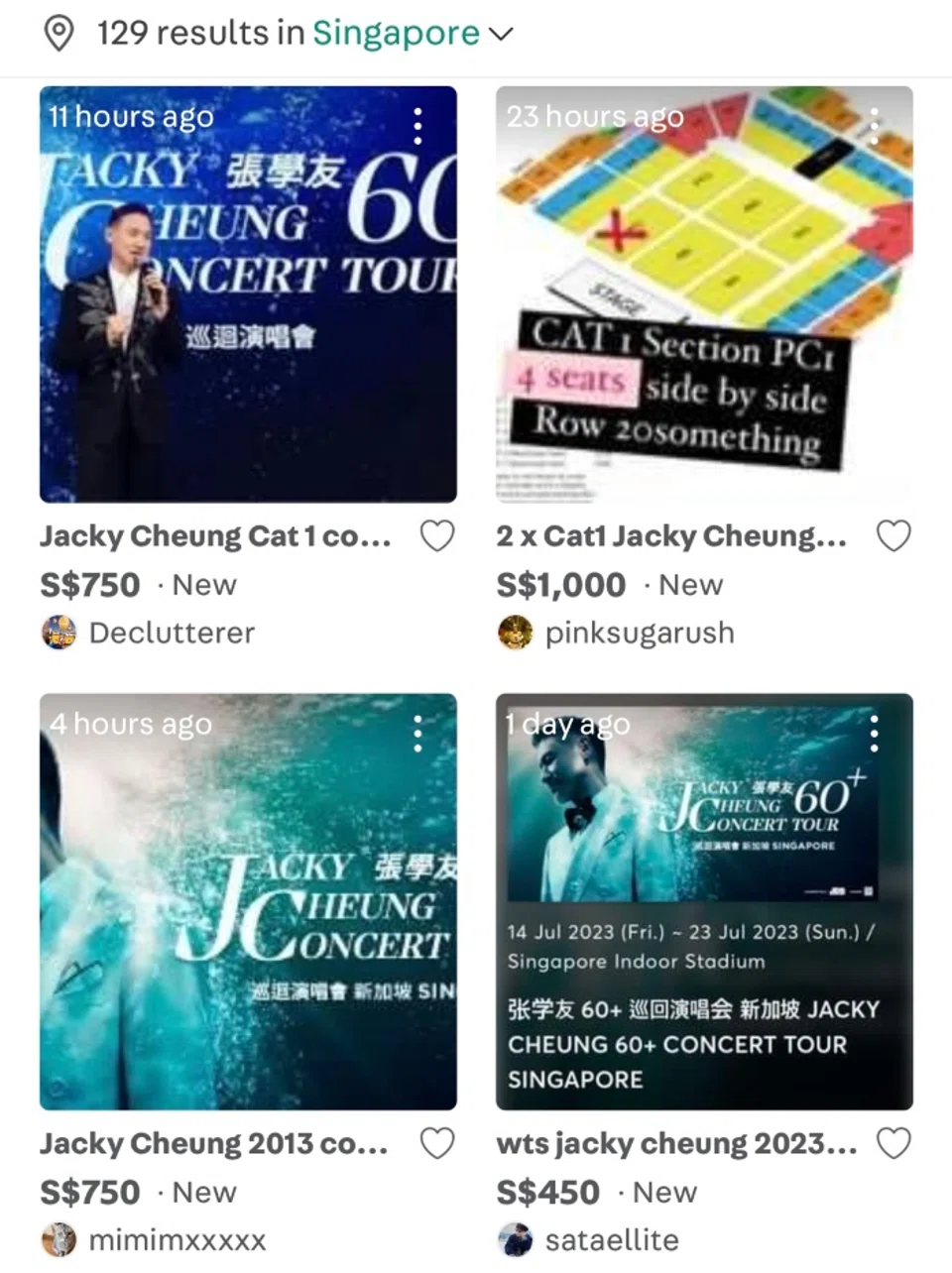Like the Declutterer S$750 listing
This screenshot has width=952, height=1273.
tap(437, 536)
